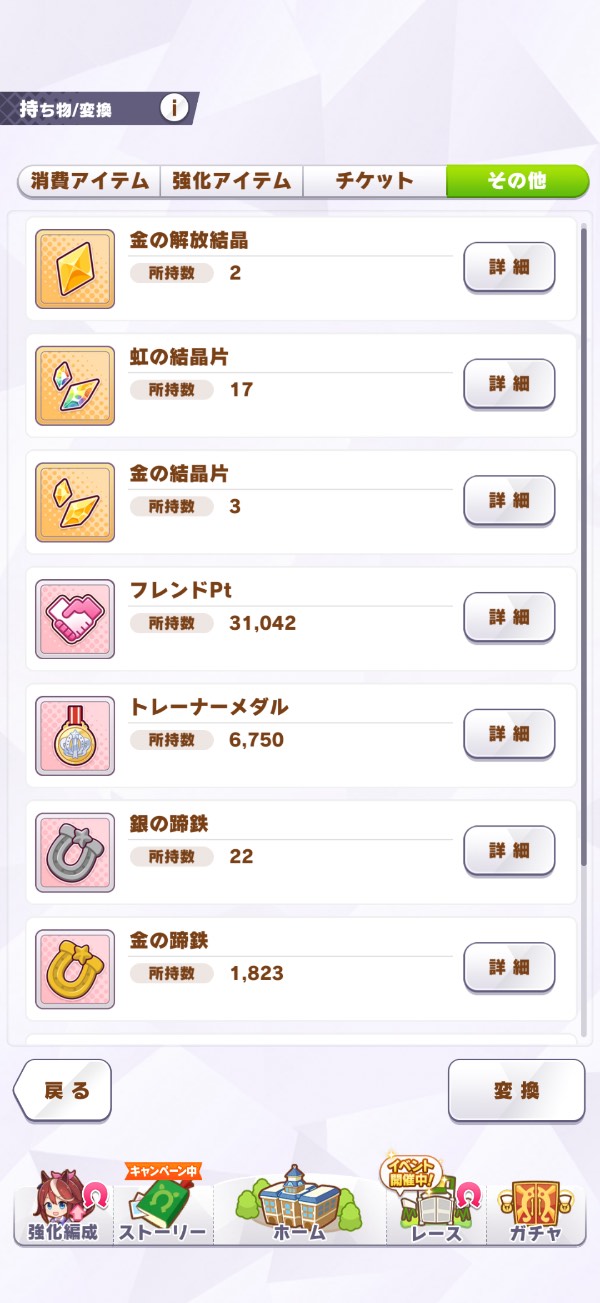View 詳細 for 虹の結晶片

[509, 384]
